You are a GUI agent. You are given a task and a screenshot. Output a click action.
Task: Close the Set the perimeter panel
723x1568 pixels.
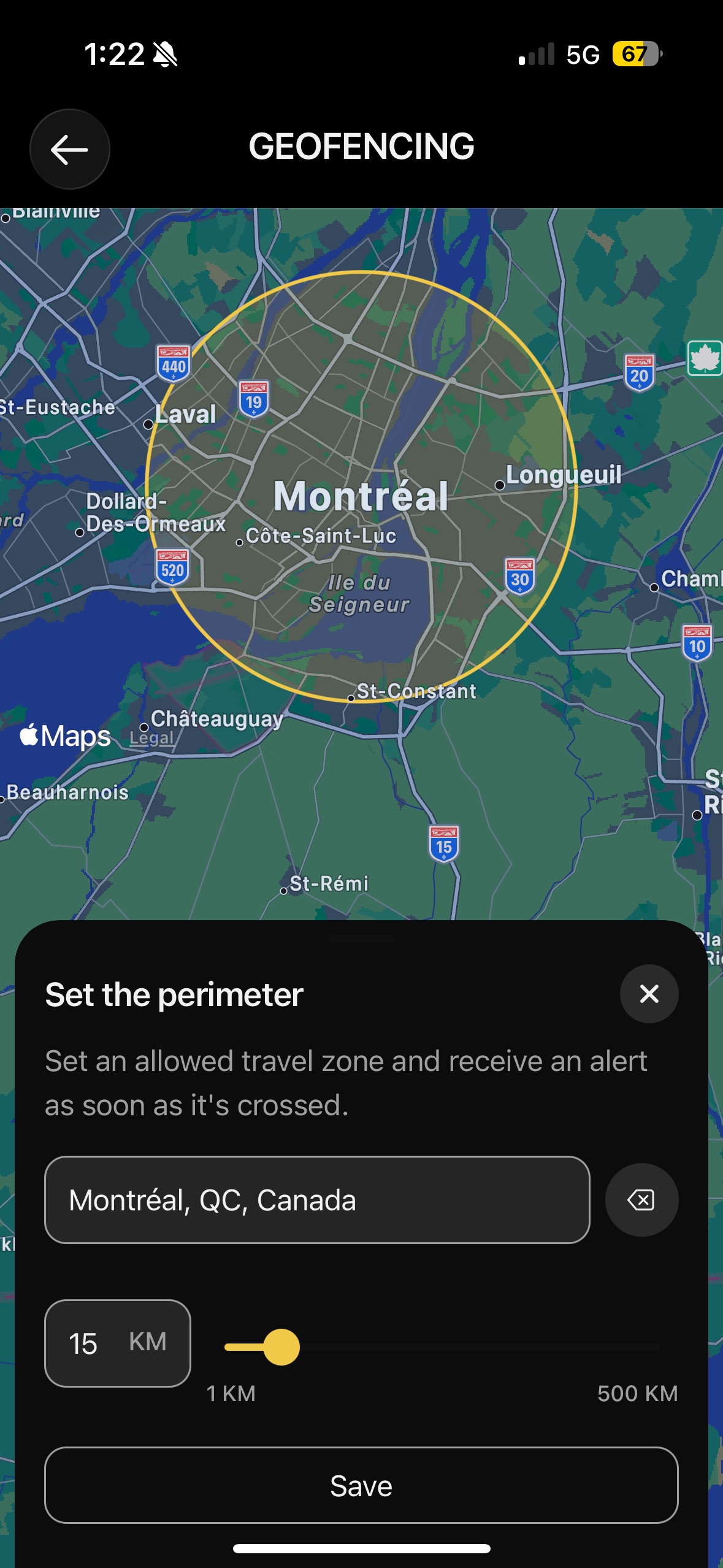click(649, 993)
